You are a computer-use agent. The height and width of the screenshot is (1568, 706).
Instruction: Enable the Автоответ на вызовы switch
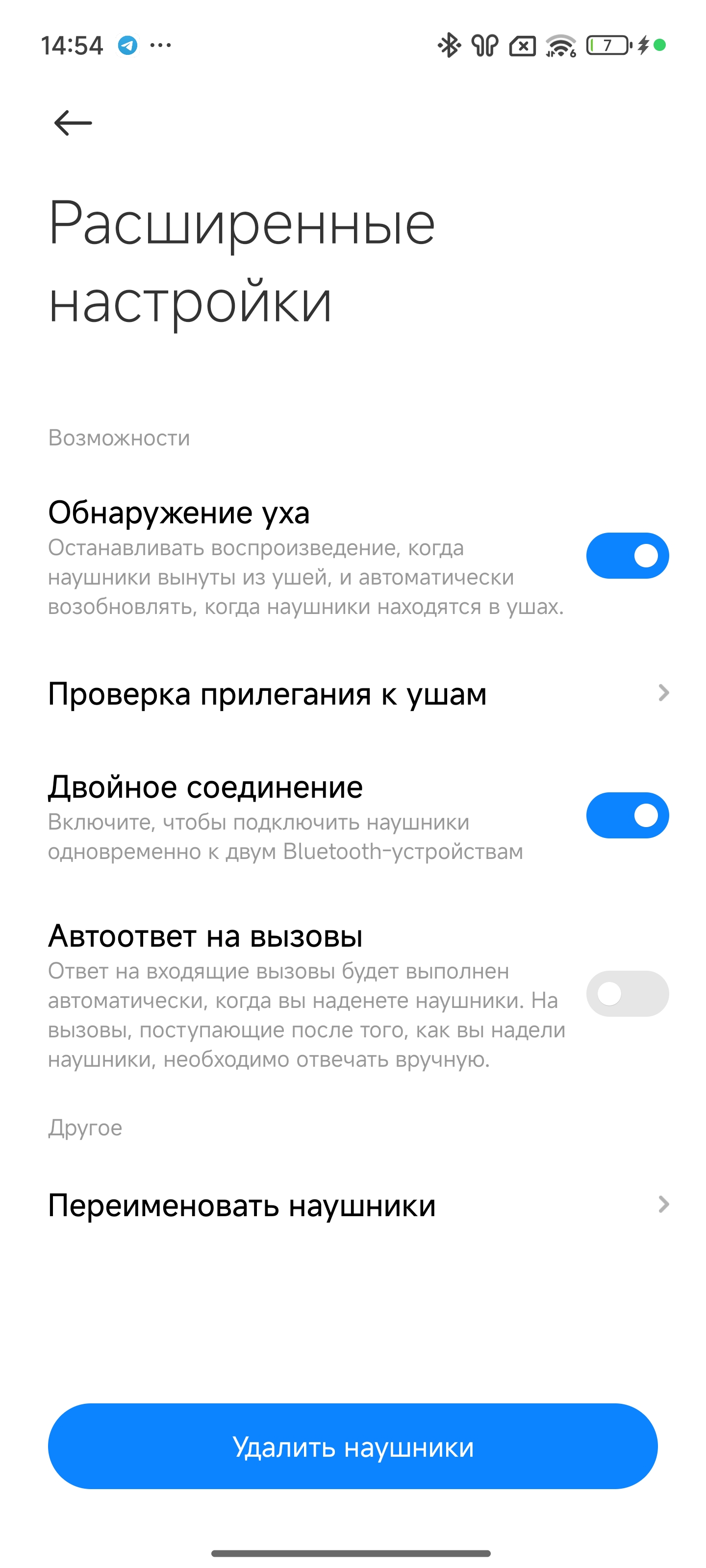[627, 993]
